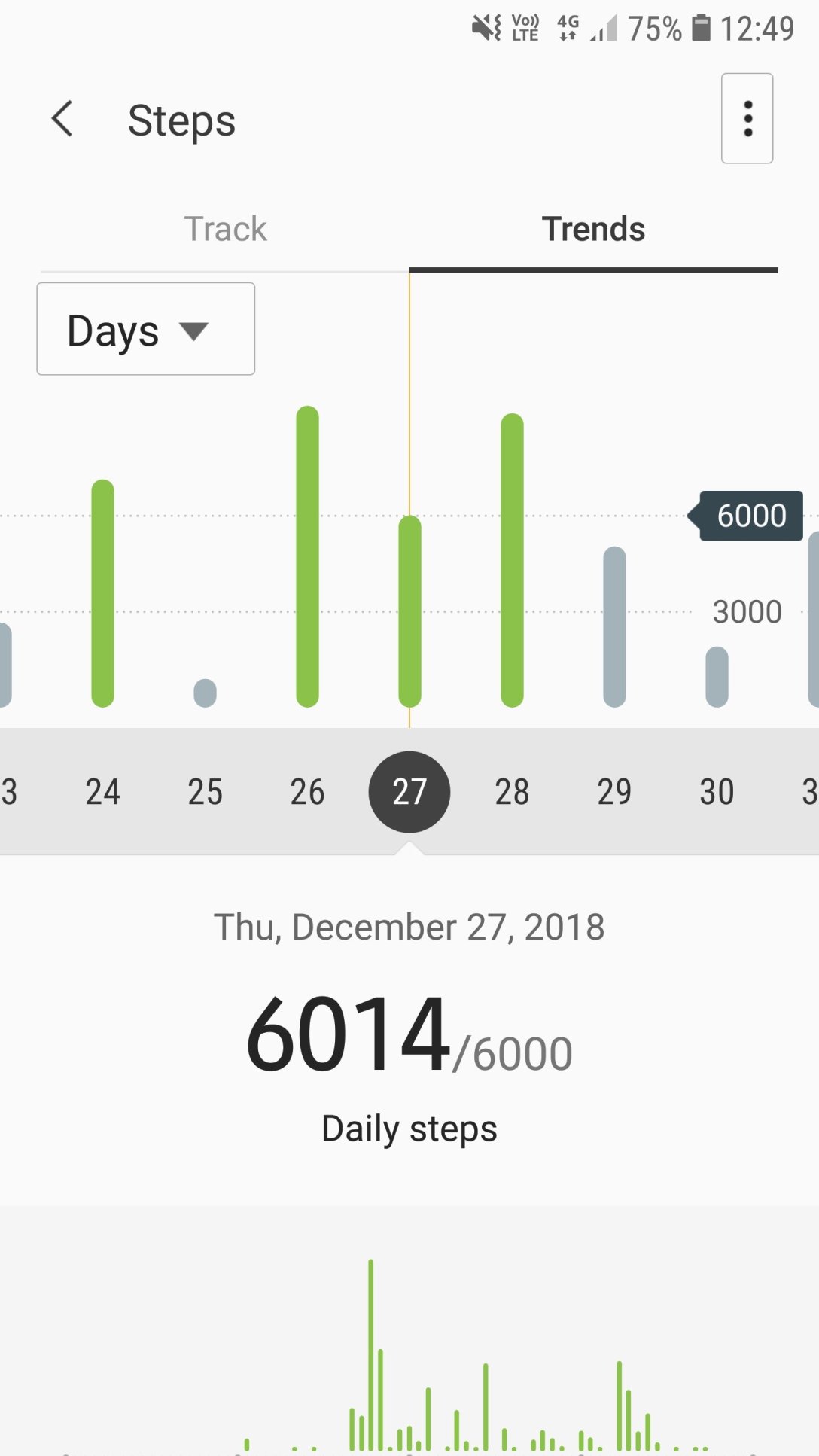Select day 25 on the date strip

[205, 792]
